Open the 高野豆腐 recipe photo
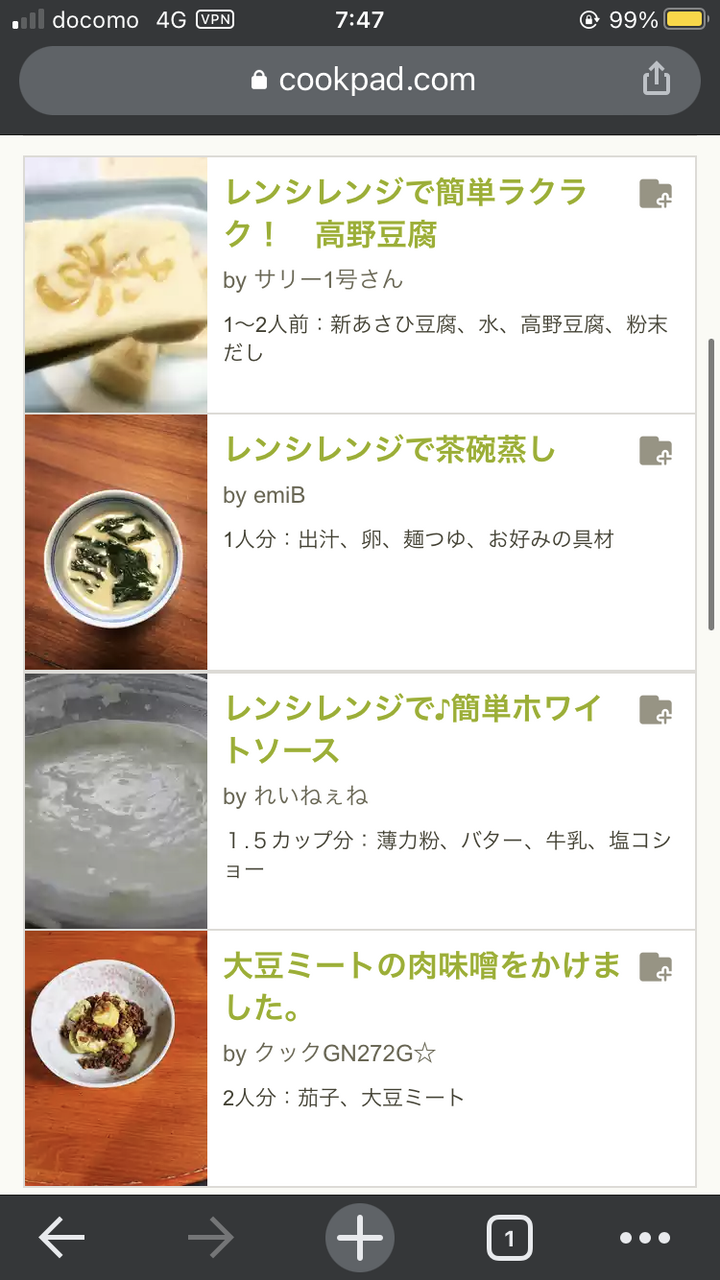Screen dimensions: 720x1280 (116, 285)
